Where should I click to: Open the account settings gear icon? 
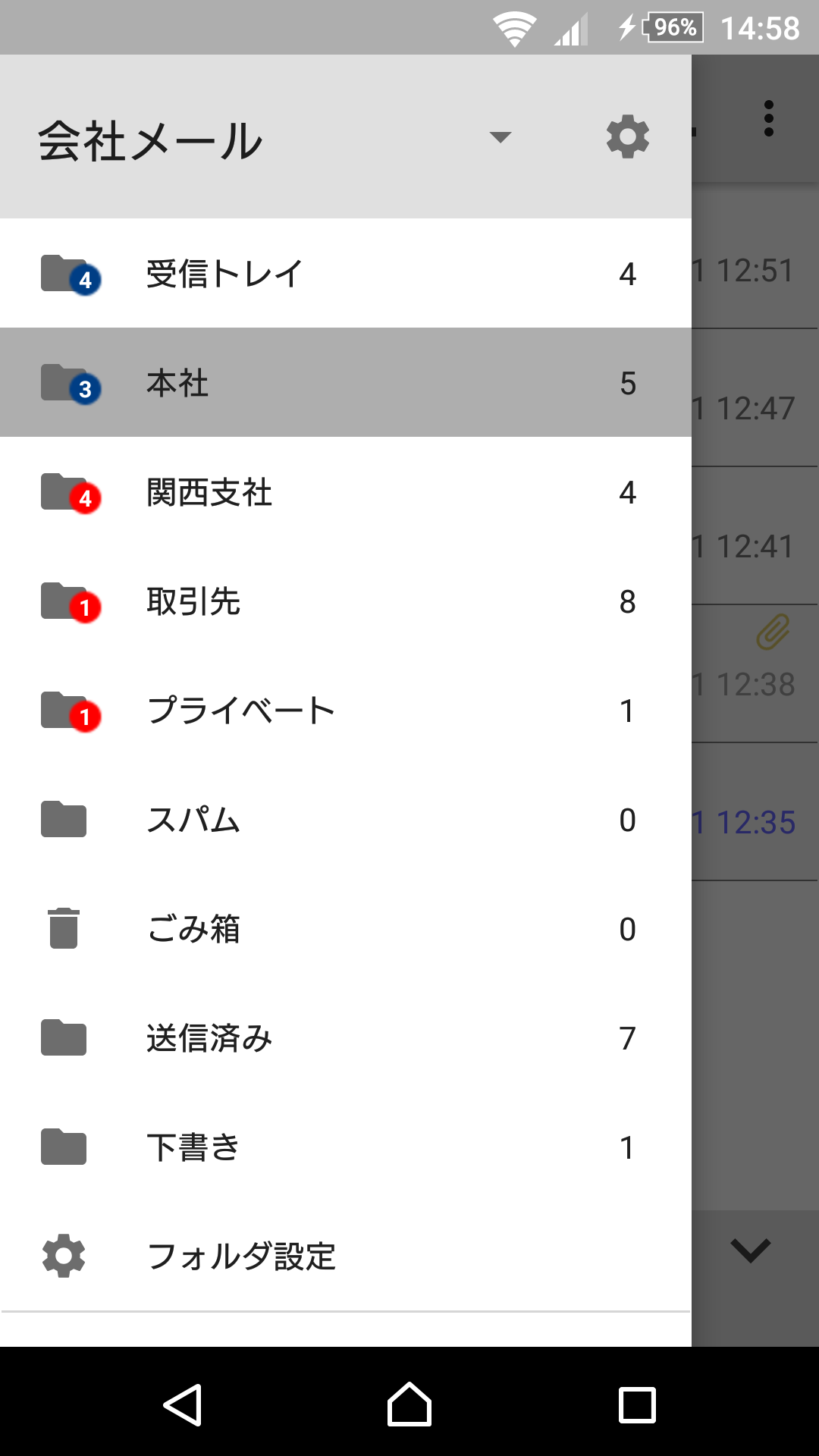[x=627, y=137]
